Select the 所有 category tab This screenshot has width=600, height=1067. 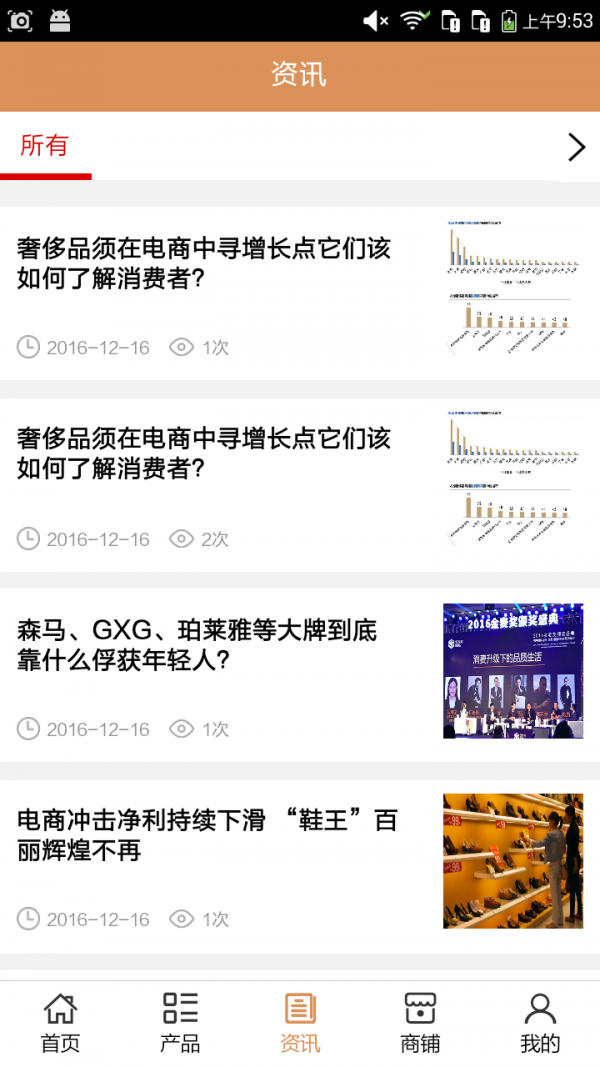45,147
